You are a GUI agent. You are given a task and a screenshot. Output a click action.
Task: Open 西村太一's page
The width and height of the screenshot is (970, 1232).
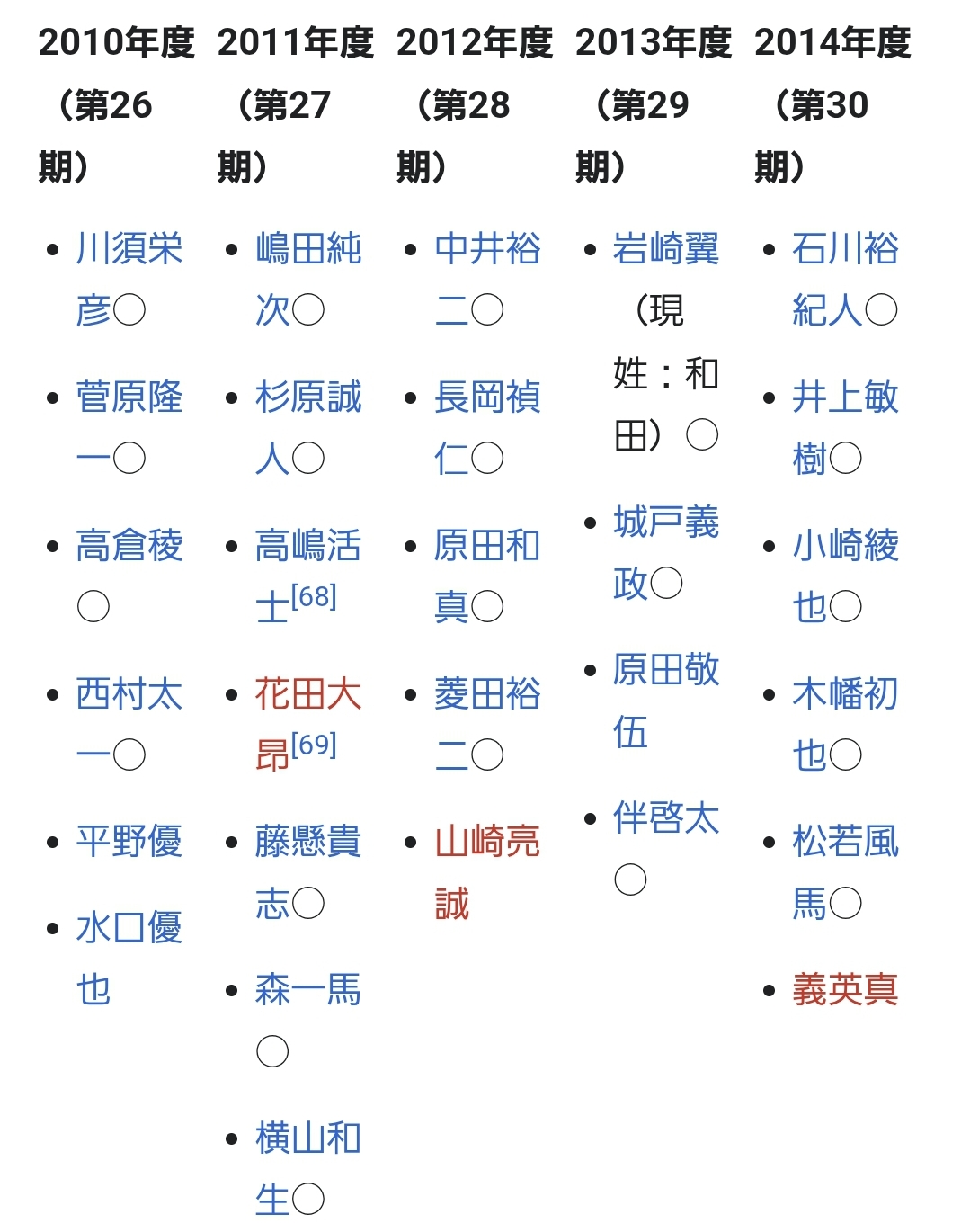coord(129,694)
